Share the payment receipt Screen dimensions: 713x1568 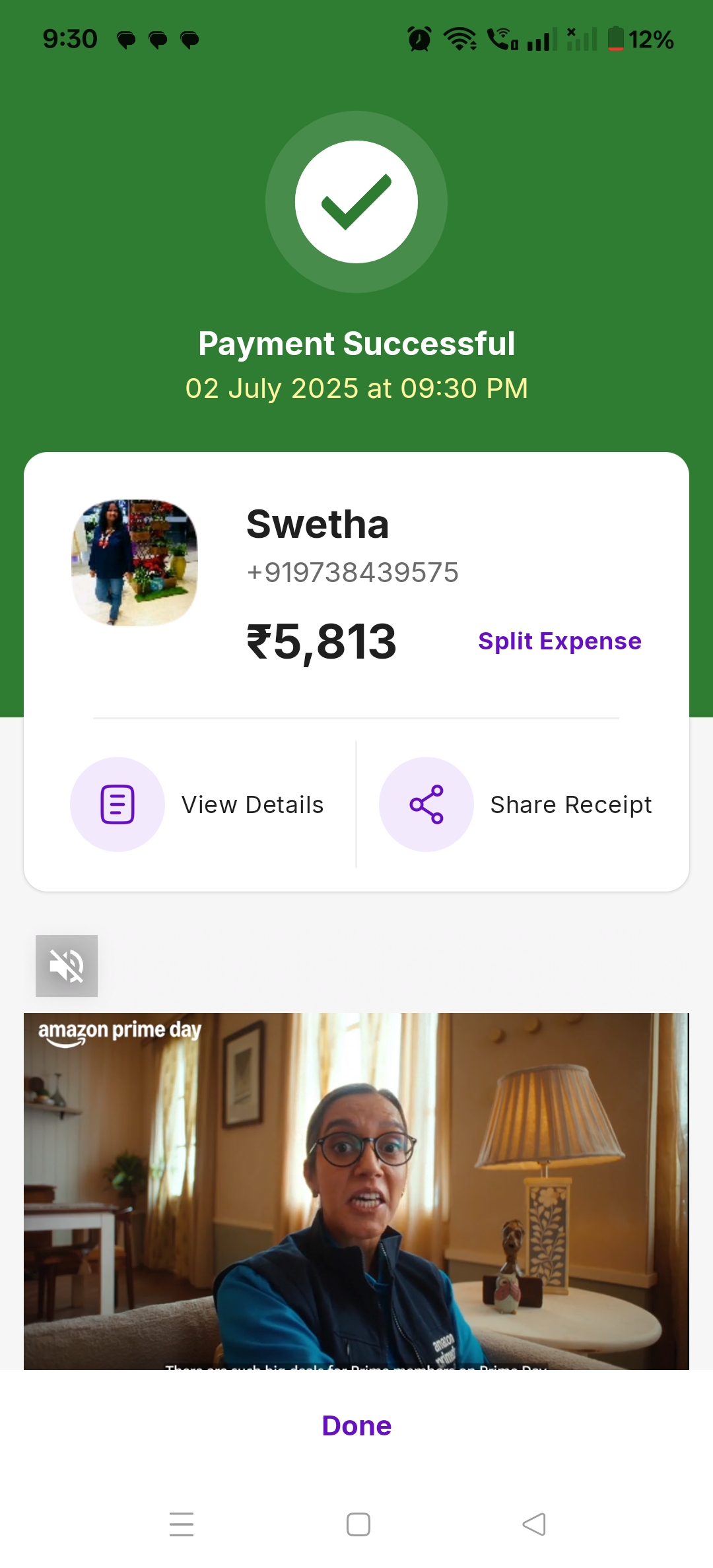pyautogui.click(x=516, y=804)
